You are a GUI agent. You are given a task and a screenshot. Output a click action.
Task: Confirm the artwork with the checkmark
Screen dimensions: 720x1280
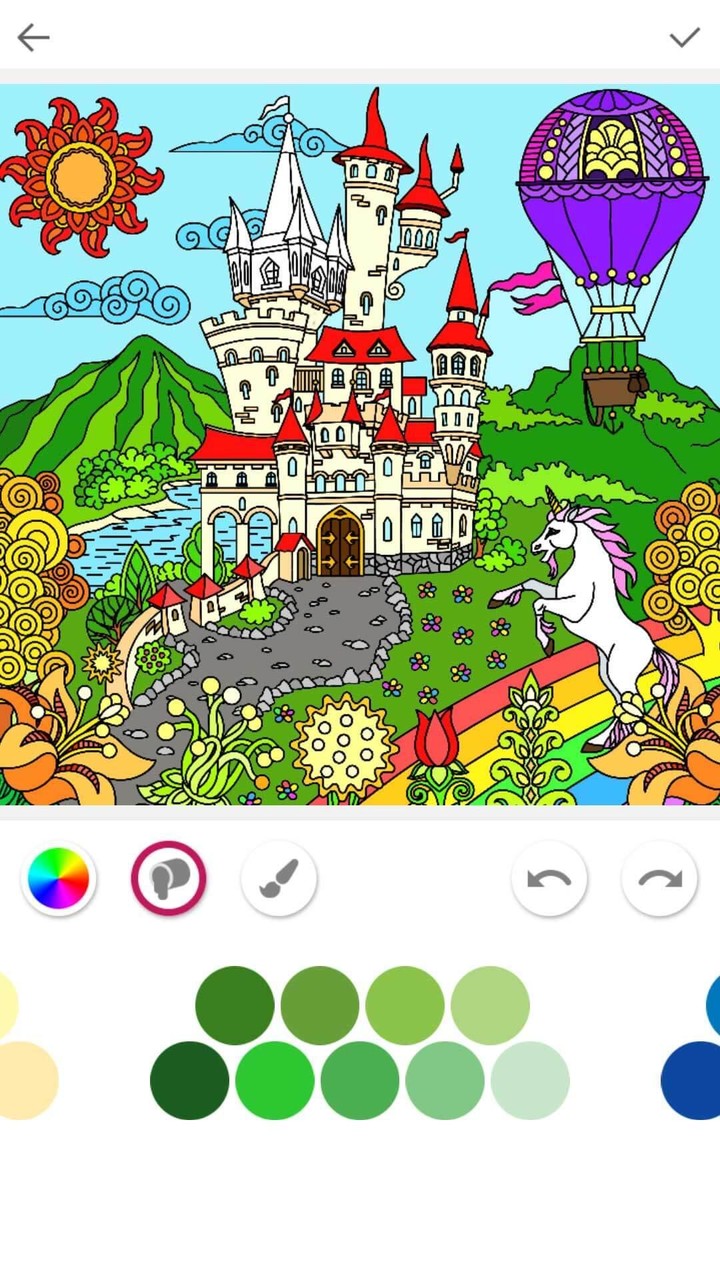tap(684, 37)
